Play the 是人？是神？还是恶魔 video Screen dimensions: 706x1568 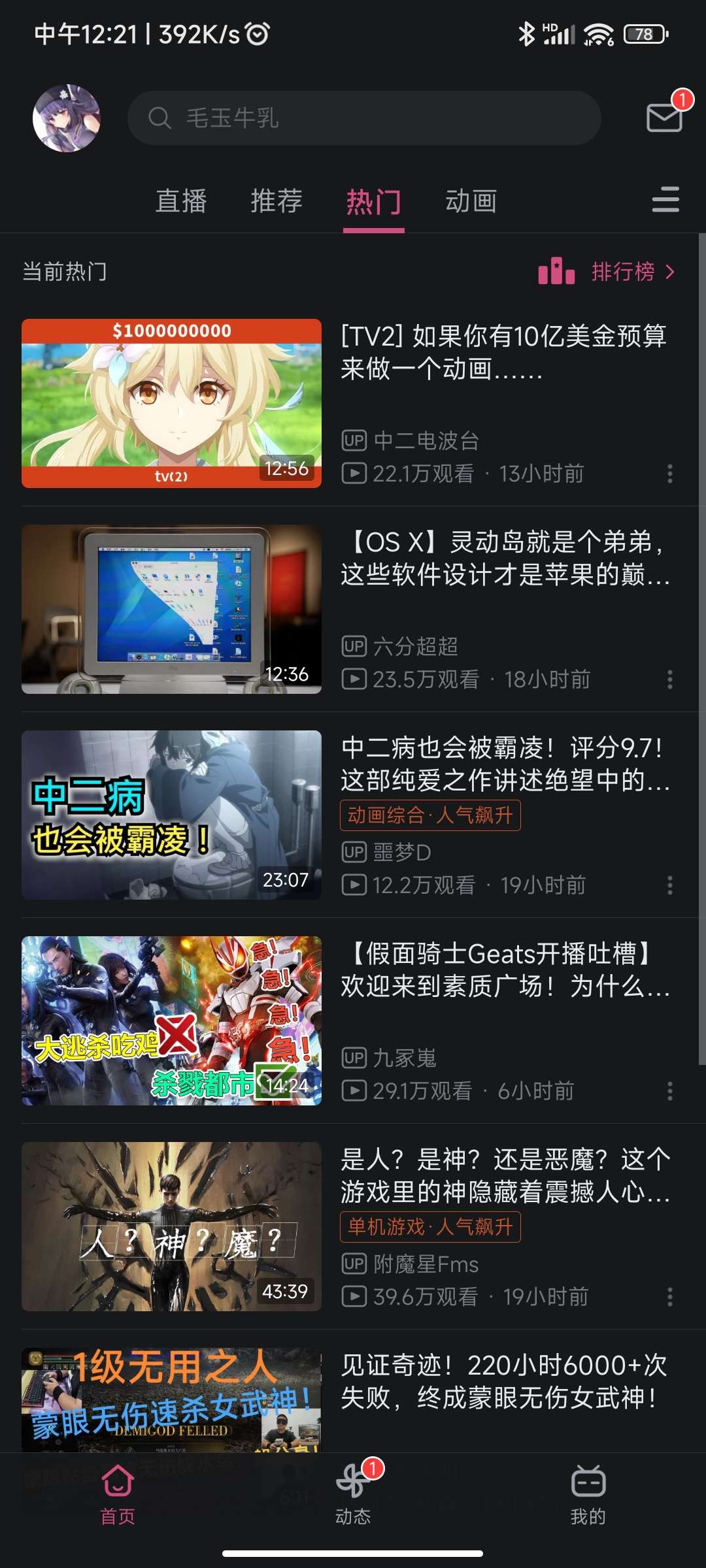(x=171, y=1226)
